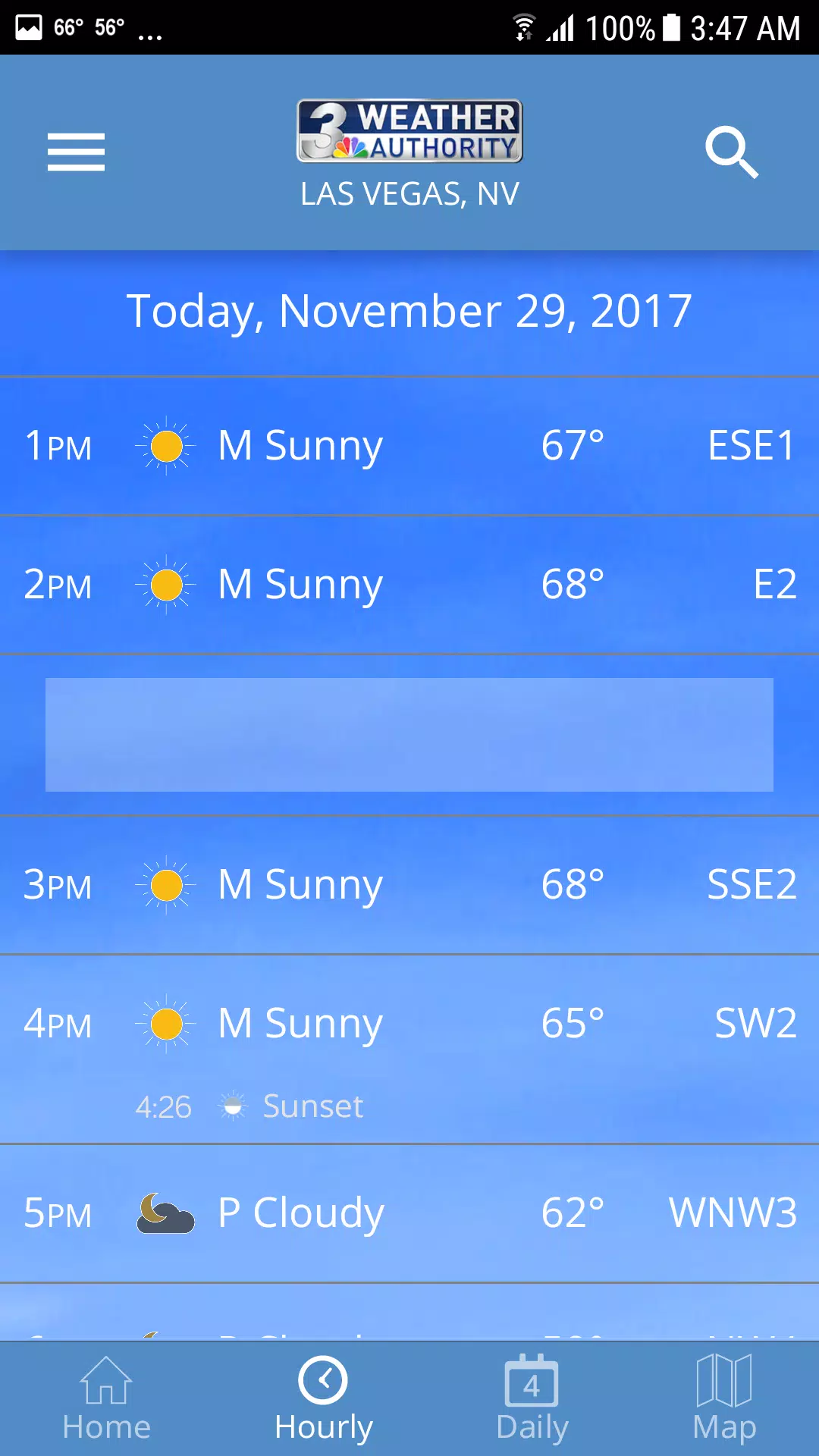The image size is (819, 1456).
Task: Tap the LAS VEGAS, NV location label
Action: [x=409, y=194]
